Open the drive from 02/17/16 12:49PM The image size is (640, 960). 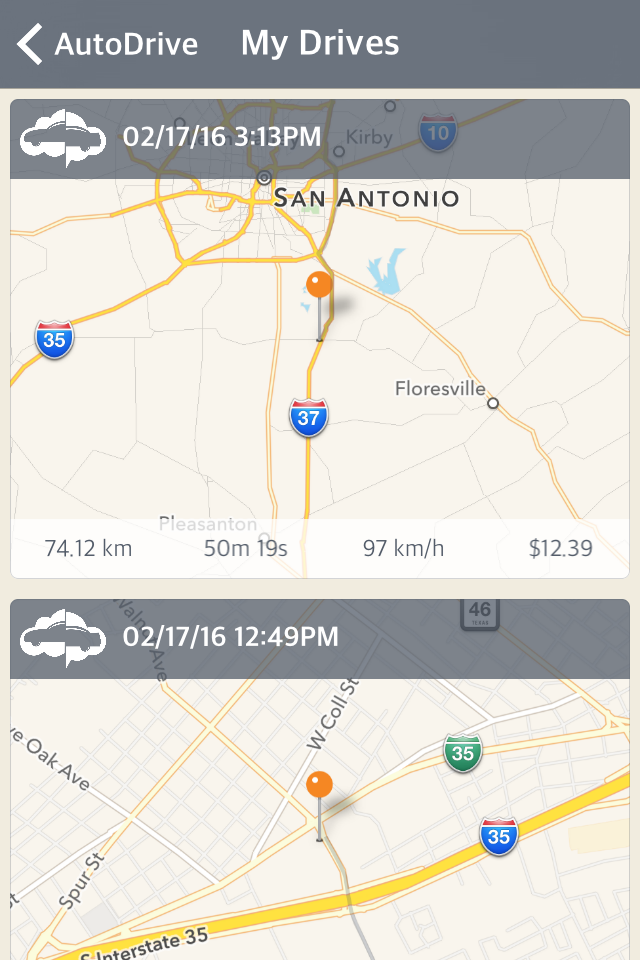click(x=320, y=780)
